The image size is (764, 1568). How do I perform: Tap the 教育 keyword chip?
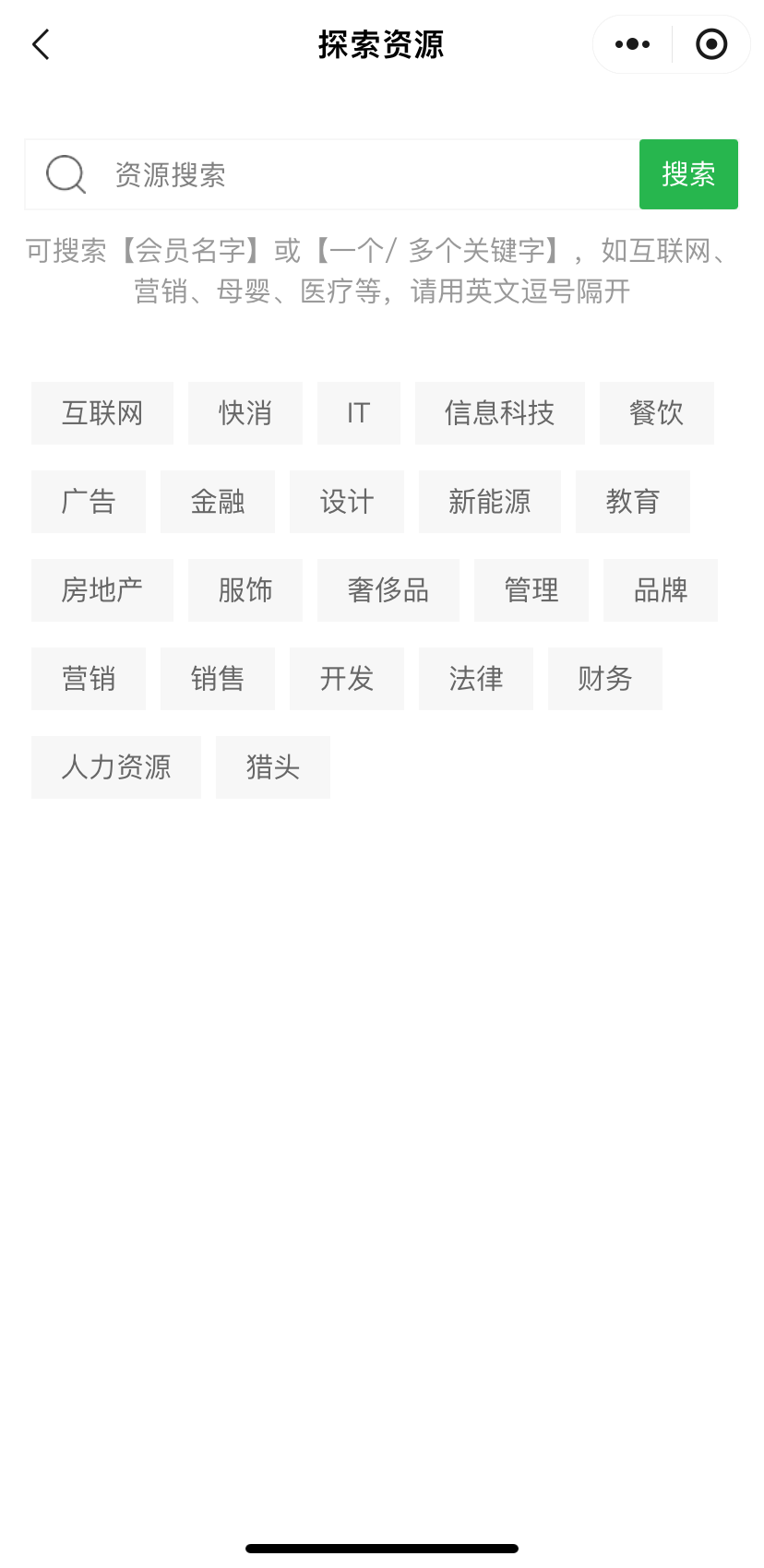point(633,502)
